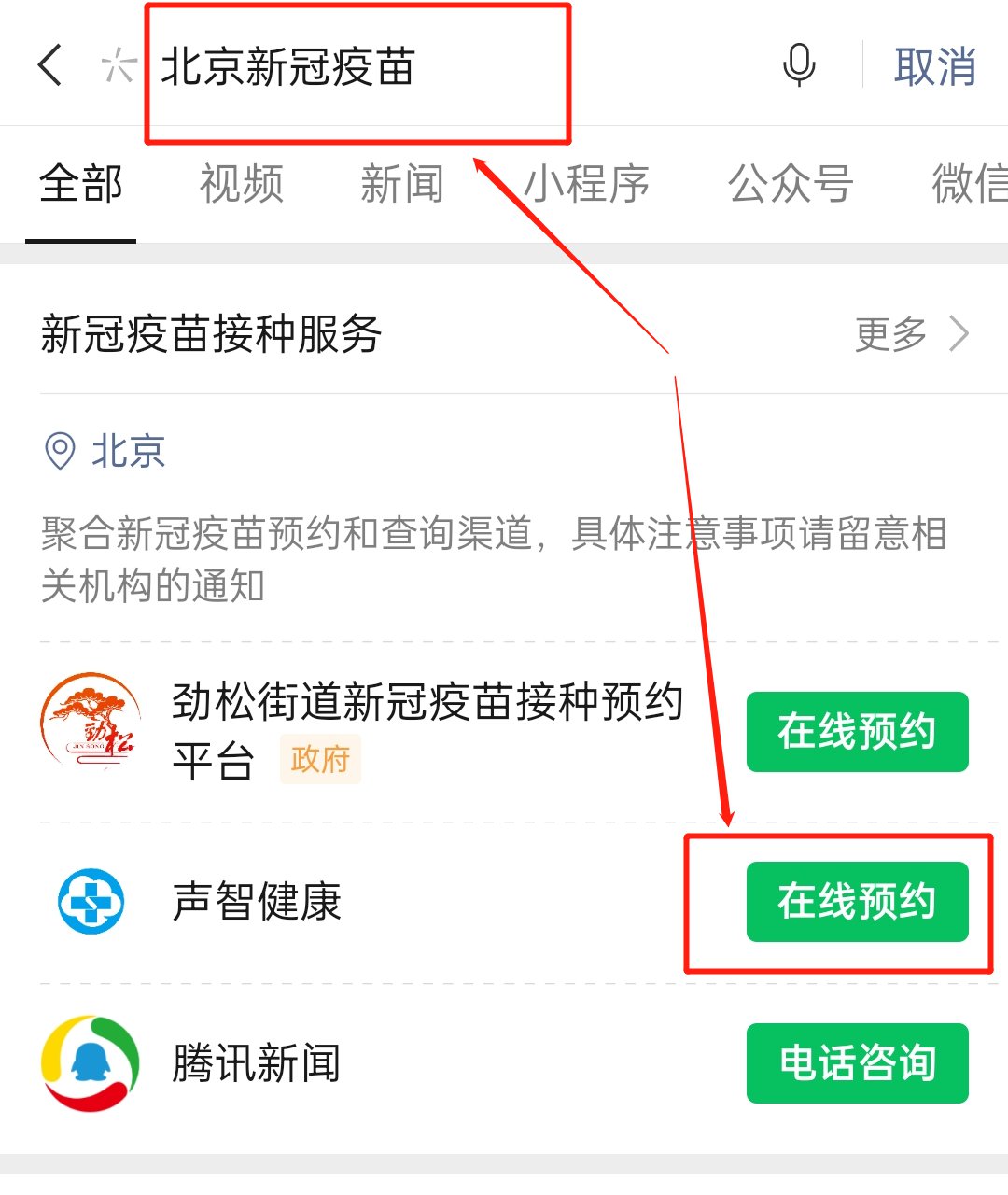Select the 全部 tab
1008x1195 pixels.
tap(81, 184)
